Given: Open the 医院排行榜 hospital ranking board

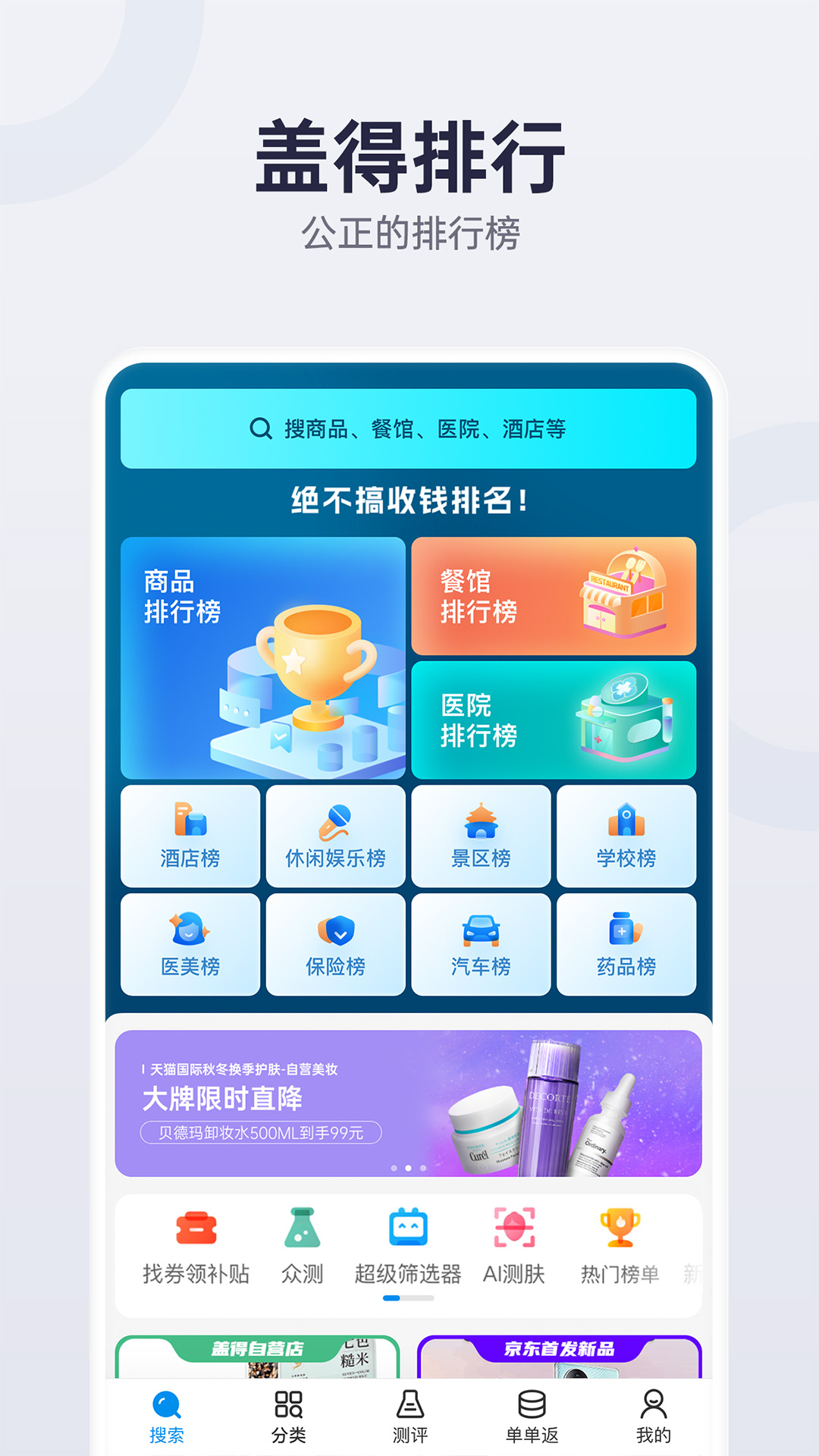Looking at the screenshot, I should click(554, 720).
